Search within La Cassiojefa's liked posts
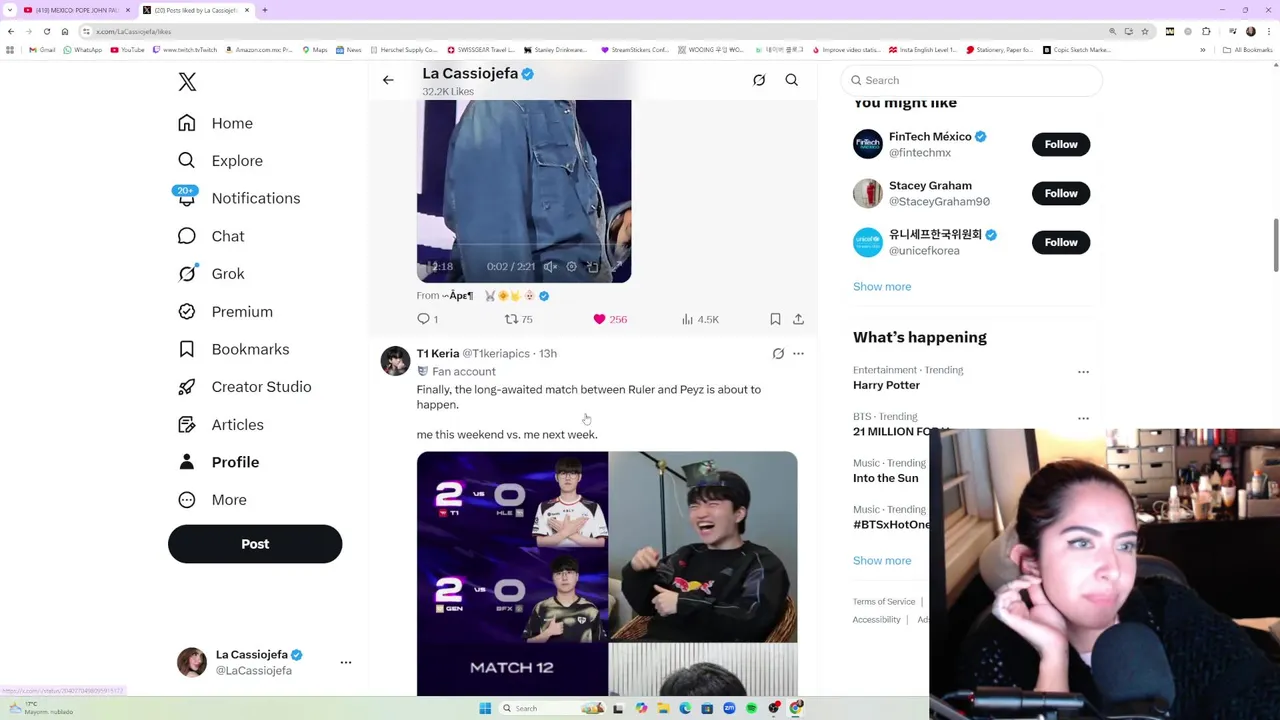Screen dimensions: 1280x720 point(791,80)
